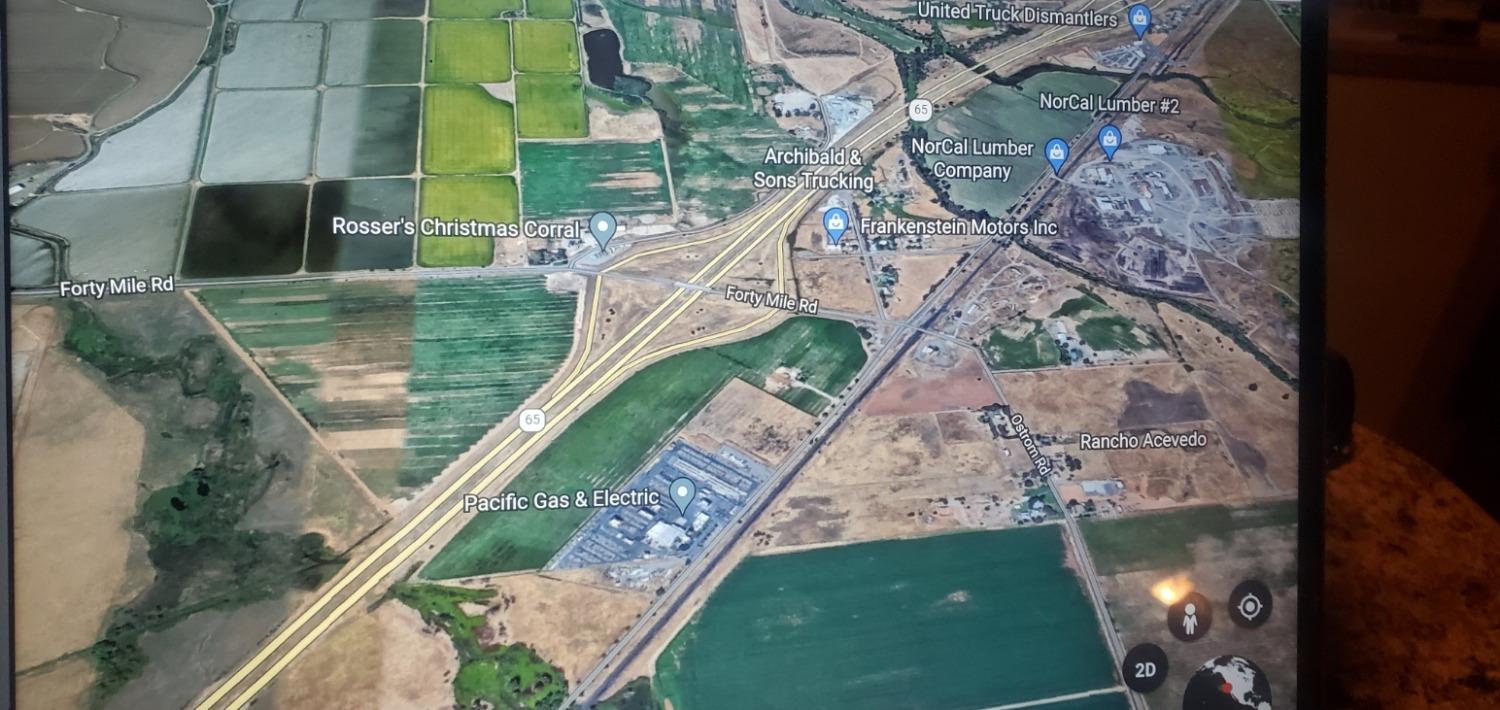Open Pacific Gas & Electric place pin

click(682, 494)
